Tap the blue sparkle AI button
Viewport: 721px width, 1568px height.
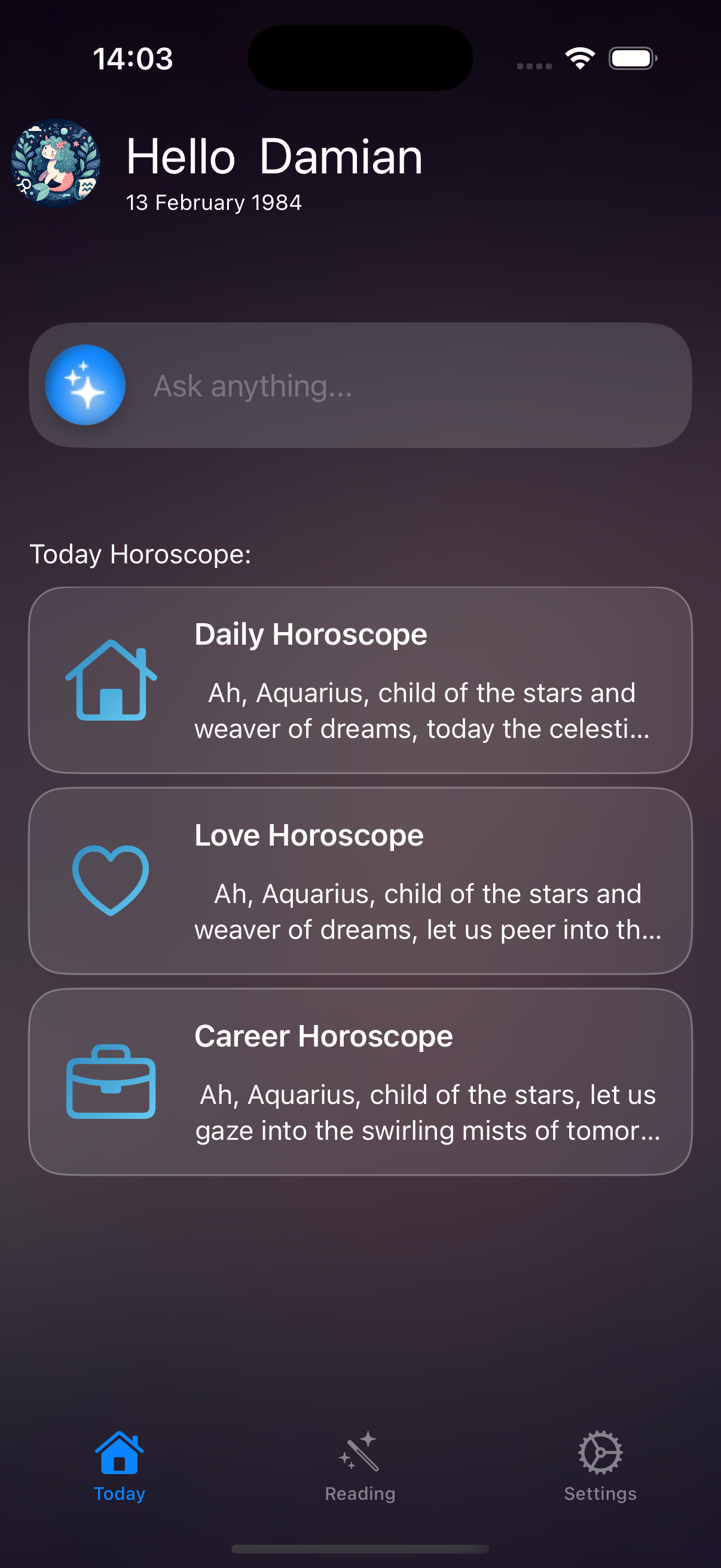85,385
